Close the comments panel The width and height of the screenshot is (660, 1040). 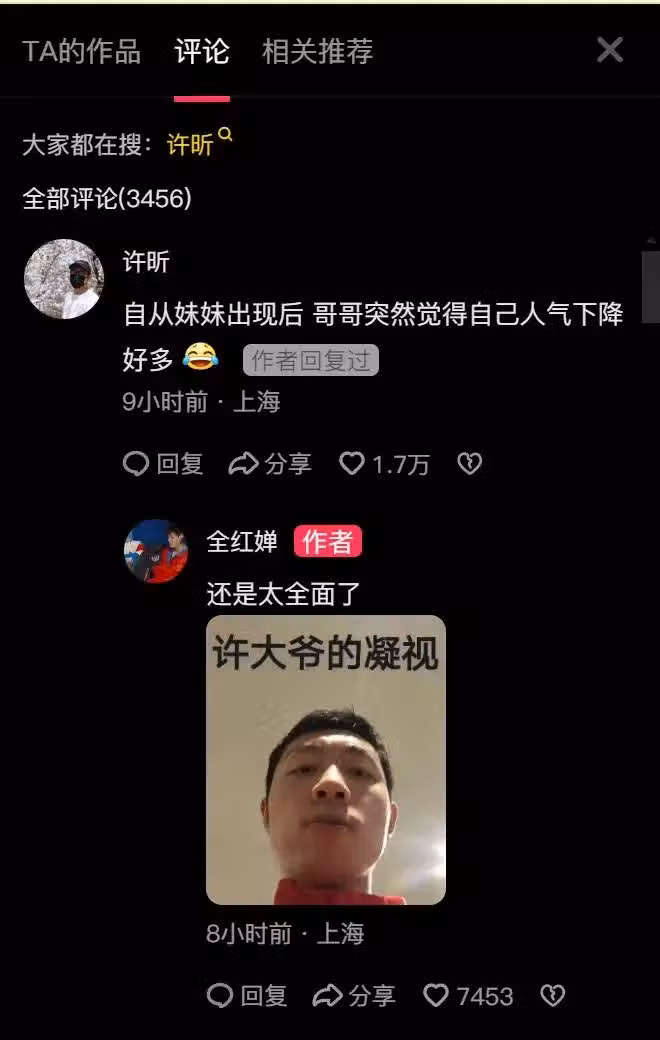point(610,51)
